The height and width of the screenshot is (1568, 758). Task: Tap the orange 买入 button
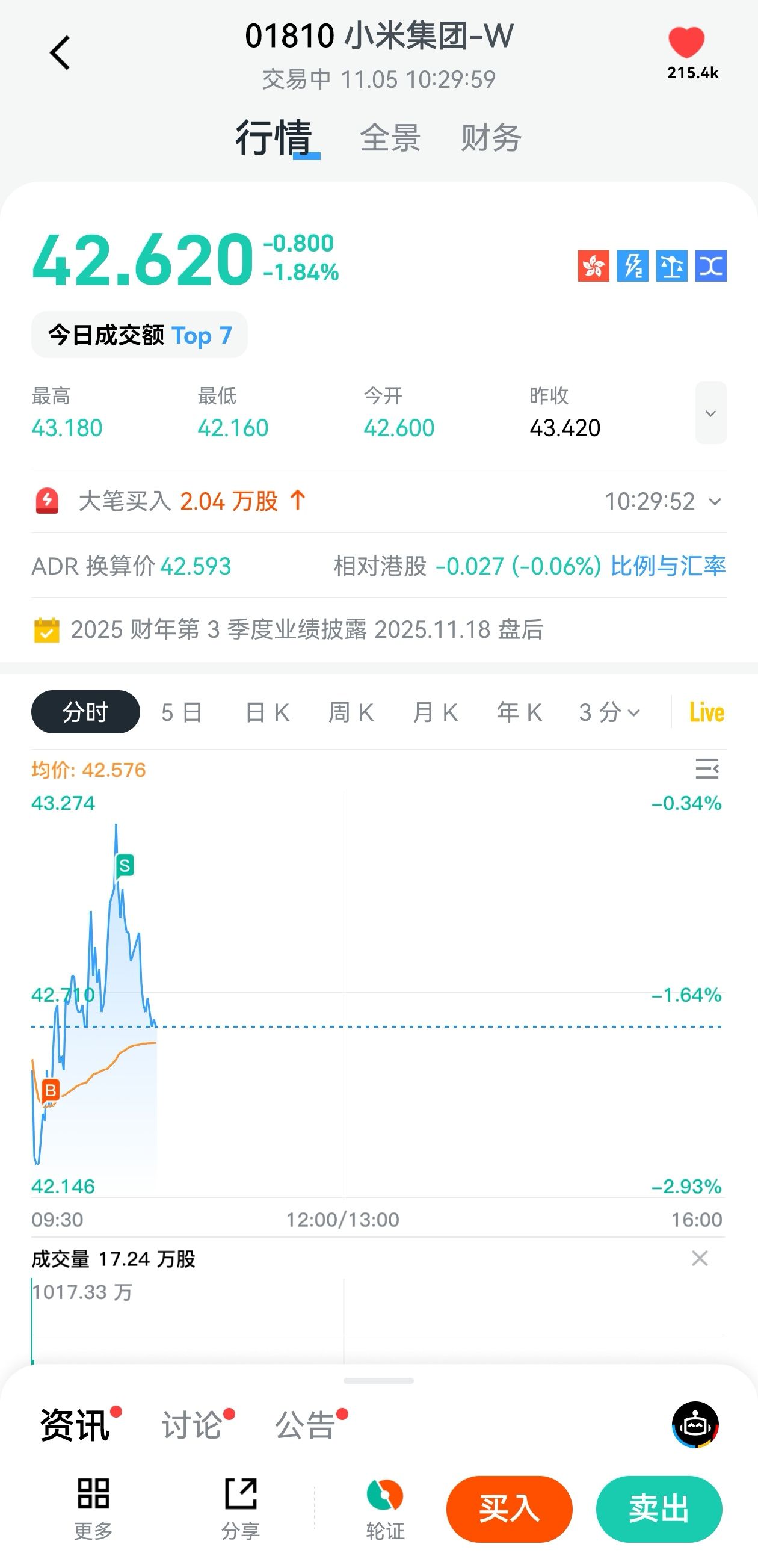(x=509, y=1509)
